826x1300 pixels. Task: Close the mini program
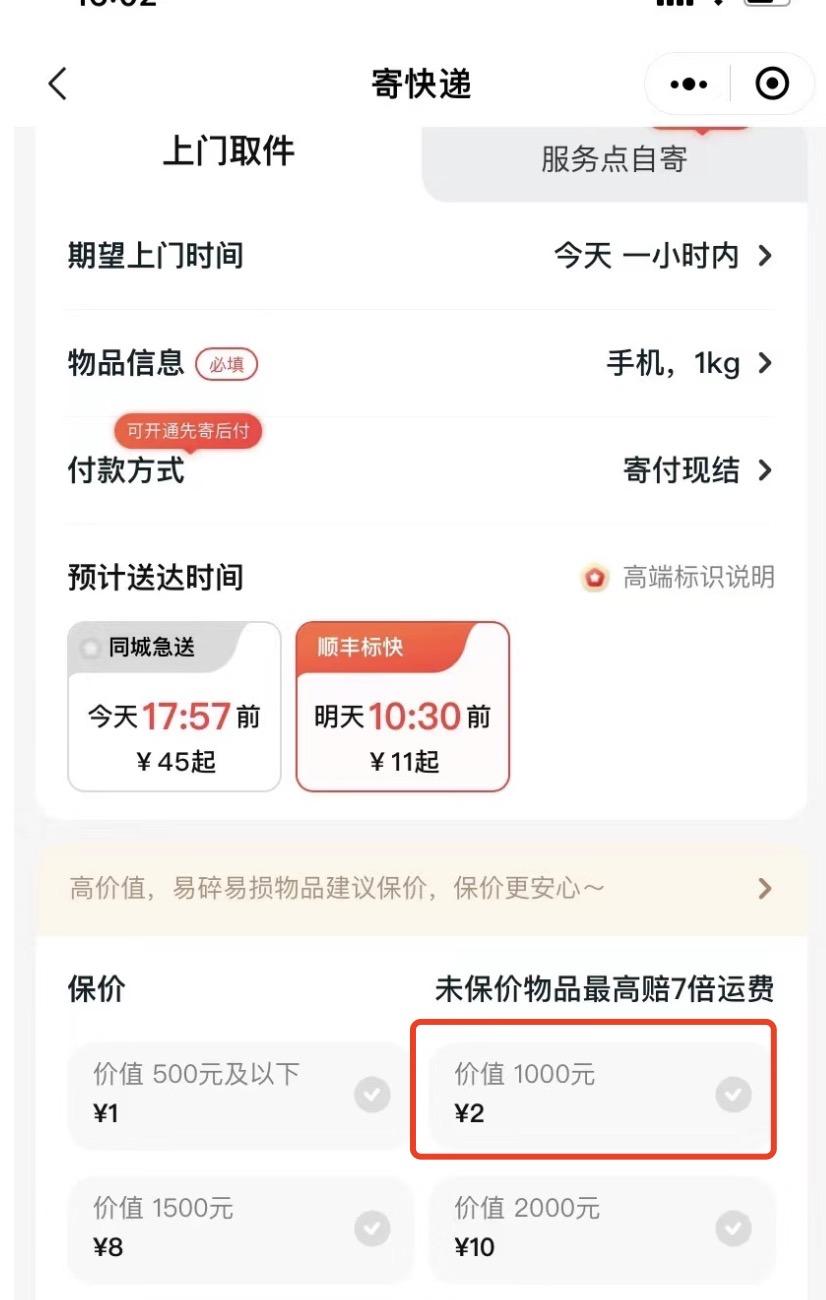772,85
